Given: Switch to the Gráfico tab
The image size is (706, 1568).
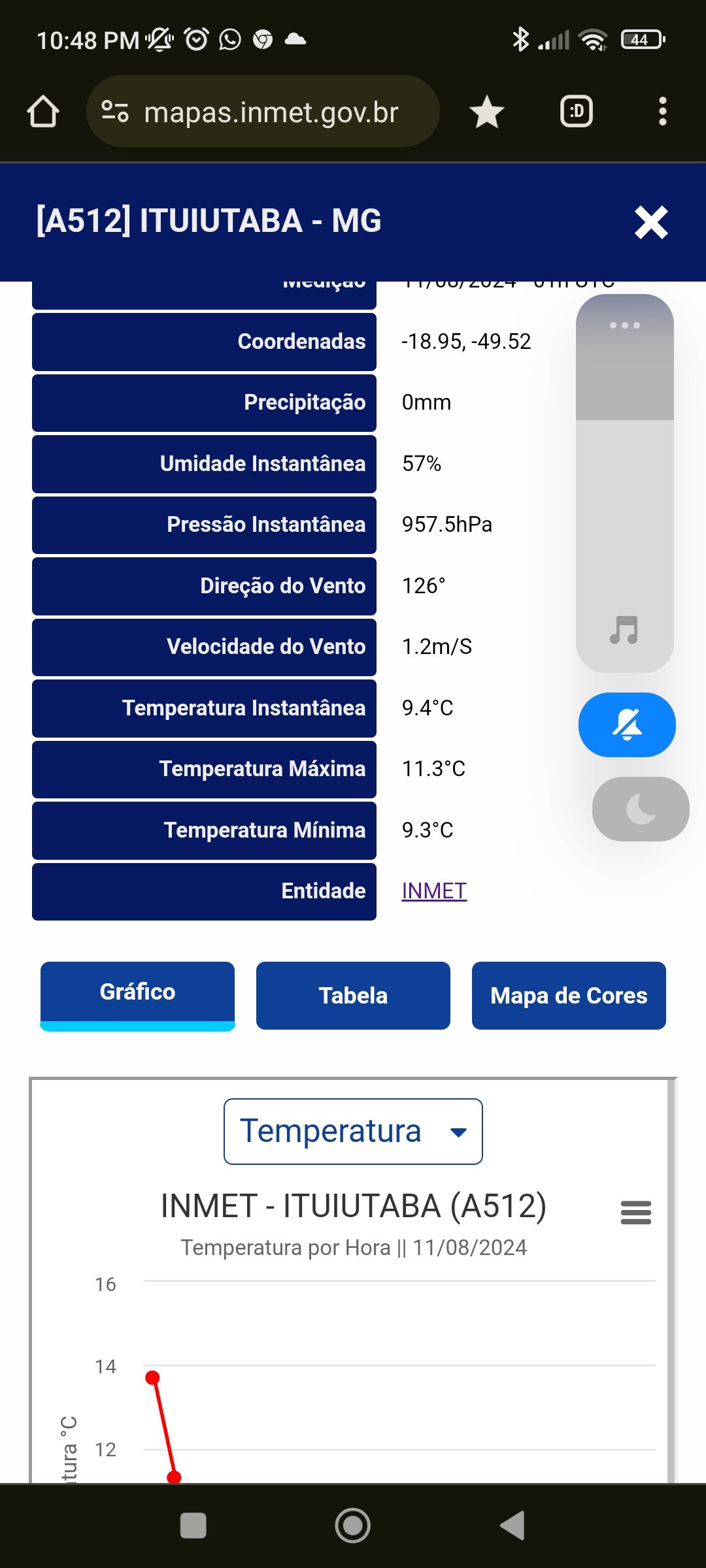Looking at the screenshot, I should tap(137, 996).
